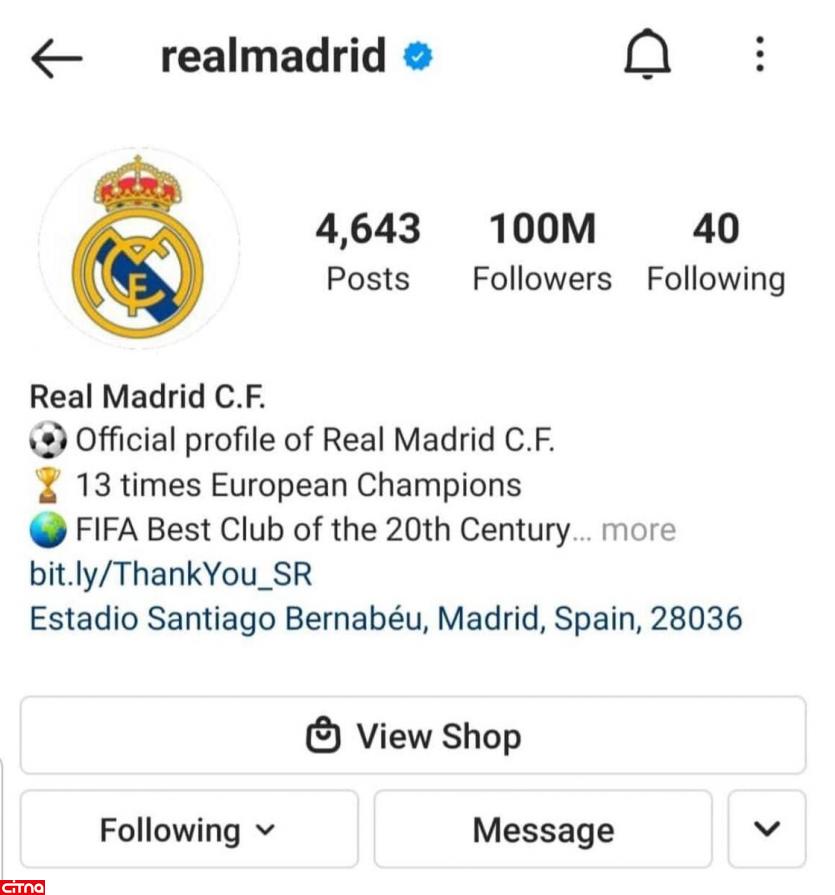This screenshot has height=895, width=835.
Task: Expand the bio with more
Action: click(638, 530)
